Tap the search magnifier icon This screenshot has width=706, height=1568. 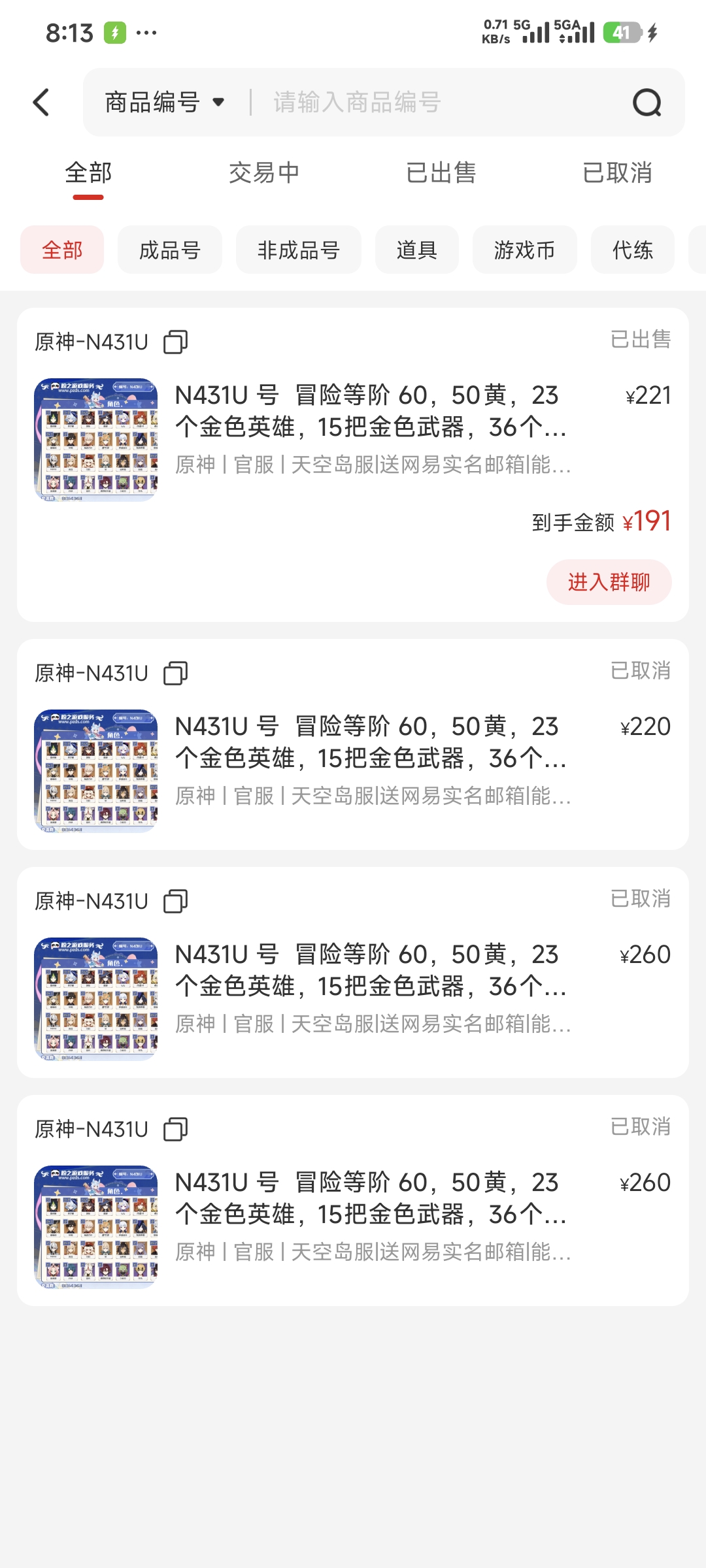(647, 103)
